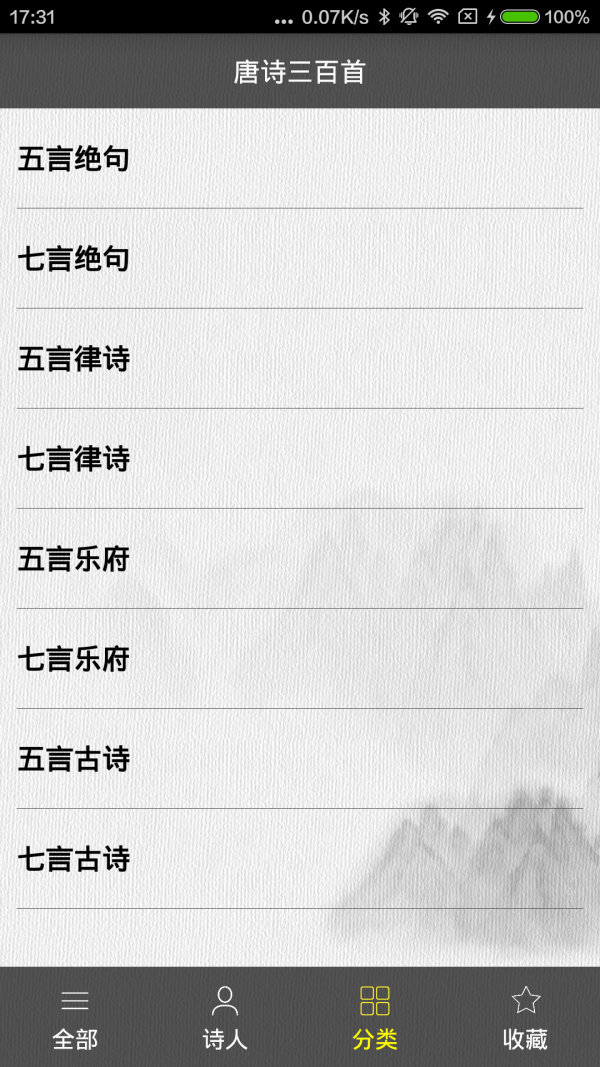
Task: Open the 收藏 favorites tab
Action: (525, 1017)
